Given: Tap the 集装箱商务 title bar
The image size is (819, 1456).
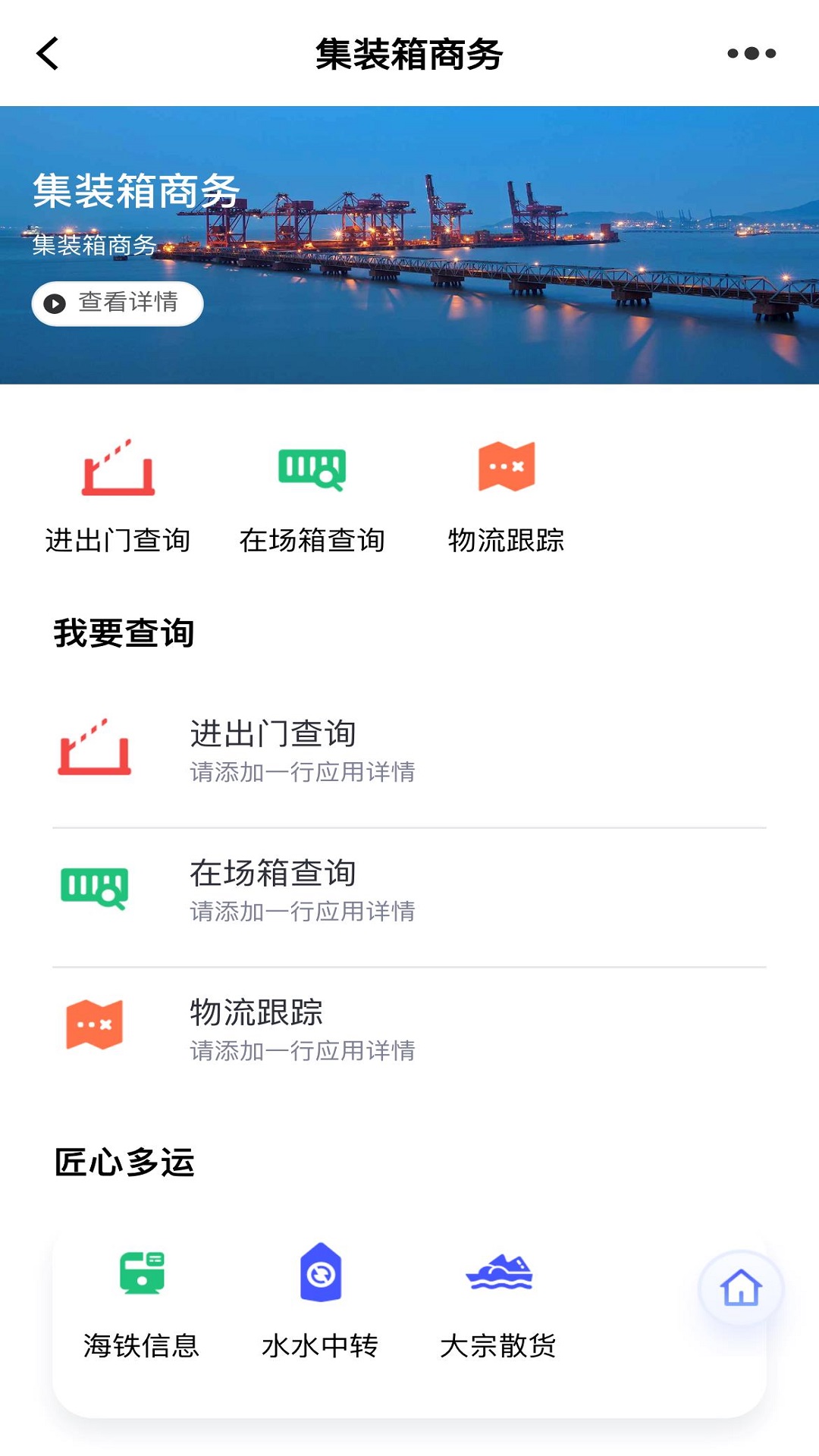Looking at the screenshot, I should 409,53.
